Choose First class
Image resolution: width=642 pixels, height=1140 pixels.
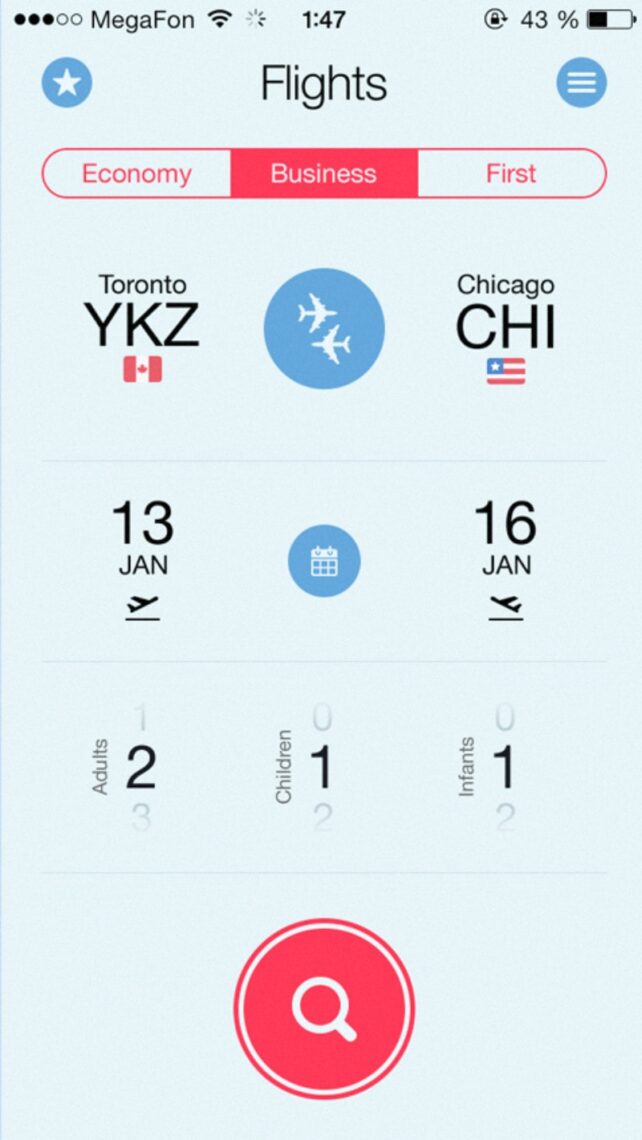512,174
